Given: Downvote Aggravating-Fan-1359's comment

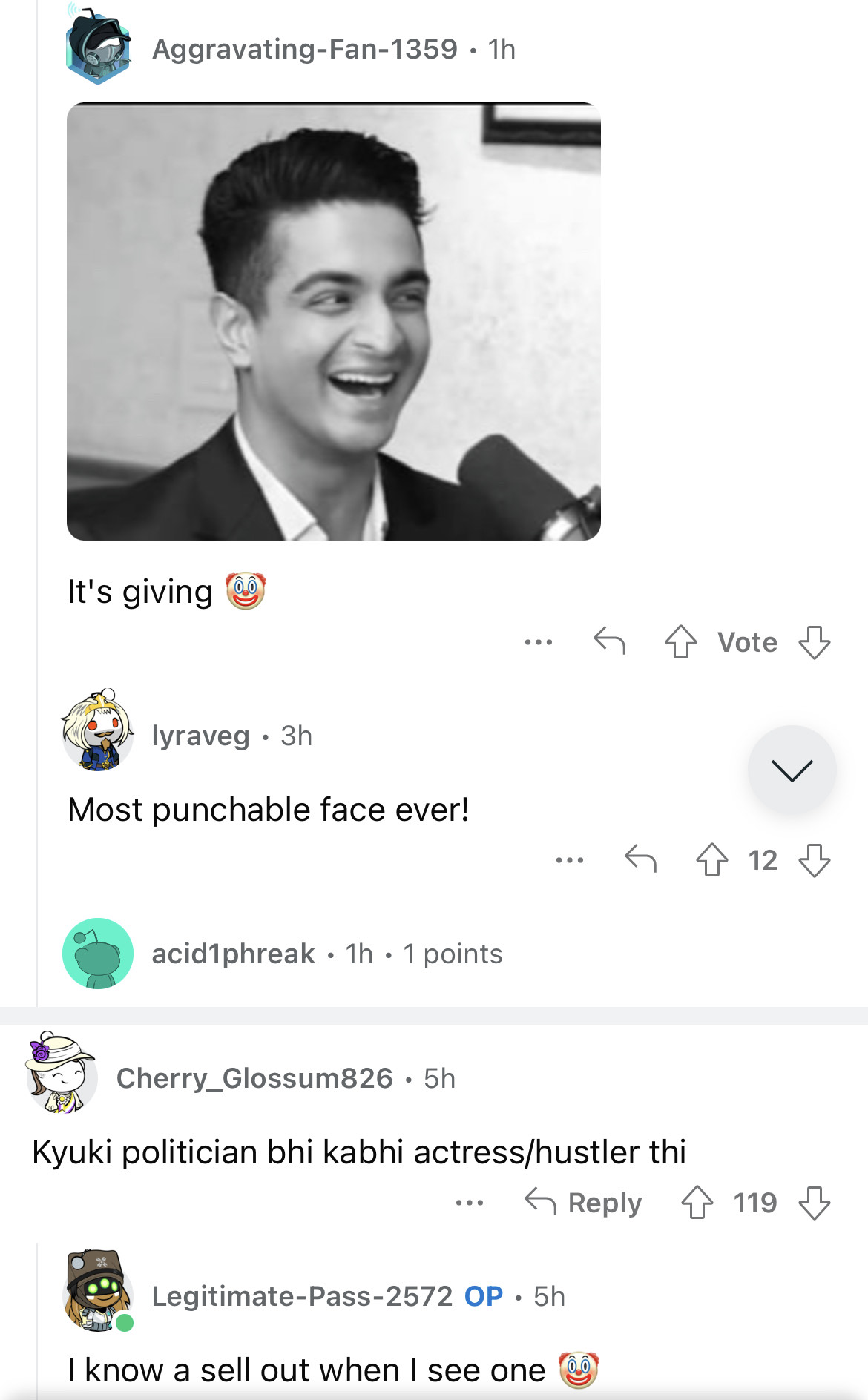Looking at the screenshot, I should (x=814, y=642).
